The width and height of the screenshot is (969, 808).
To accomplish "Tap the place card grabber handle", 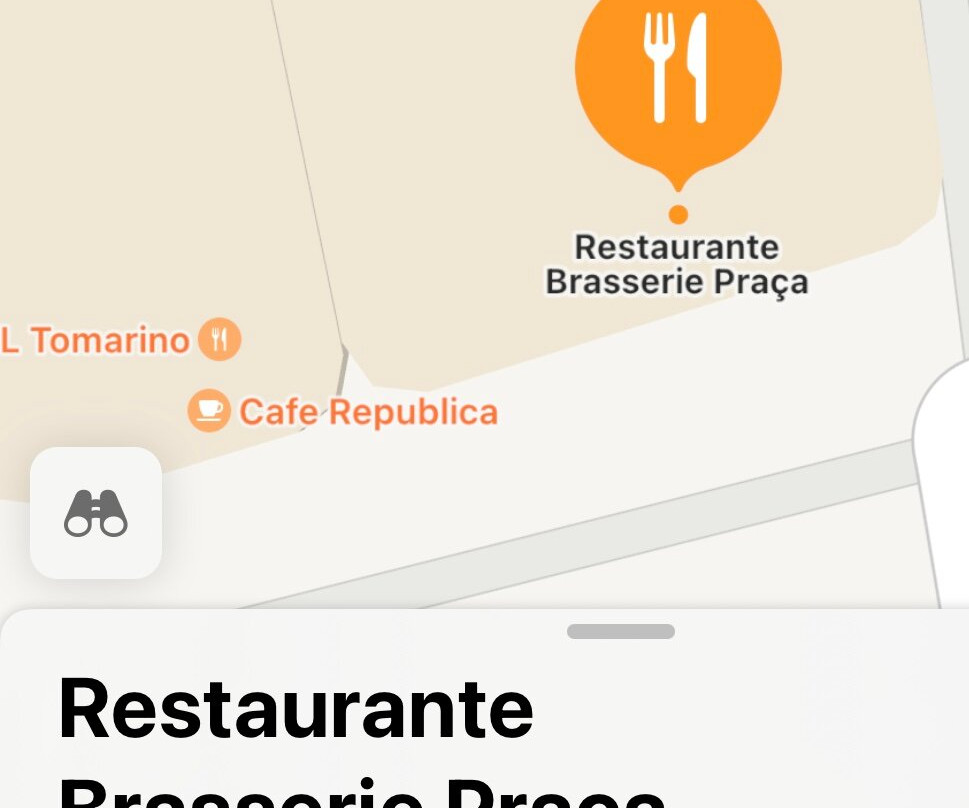I will [x=620, y=631].
